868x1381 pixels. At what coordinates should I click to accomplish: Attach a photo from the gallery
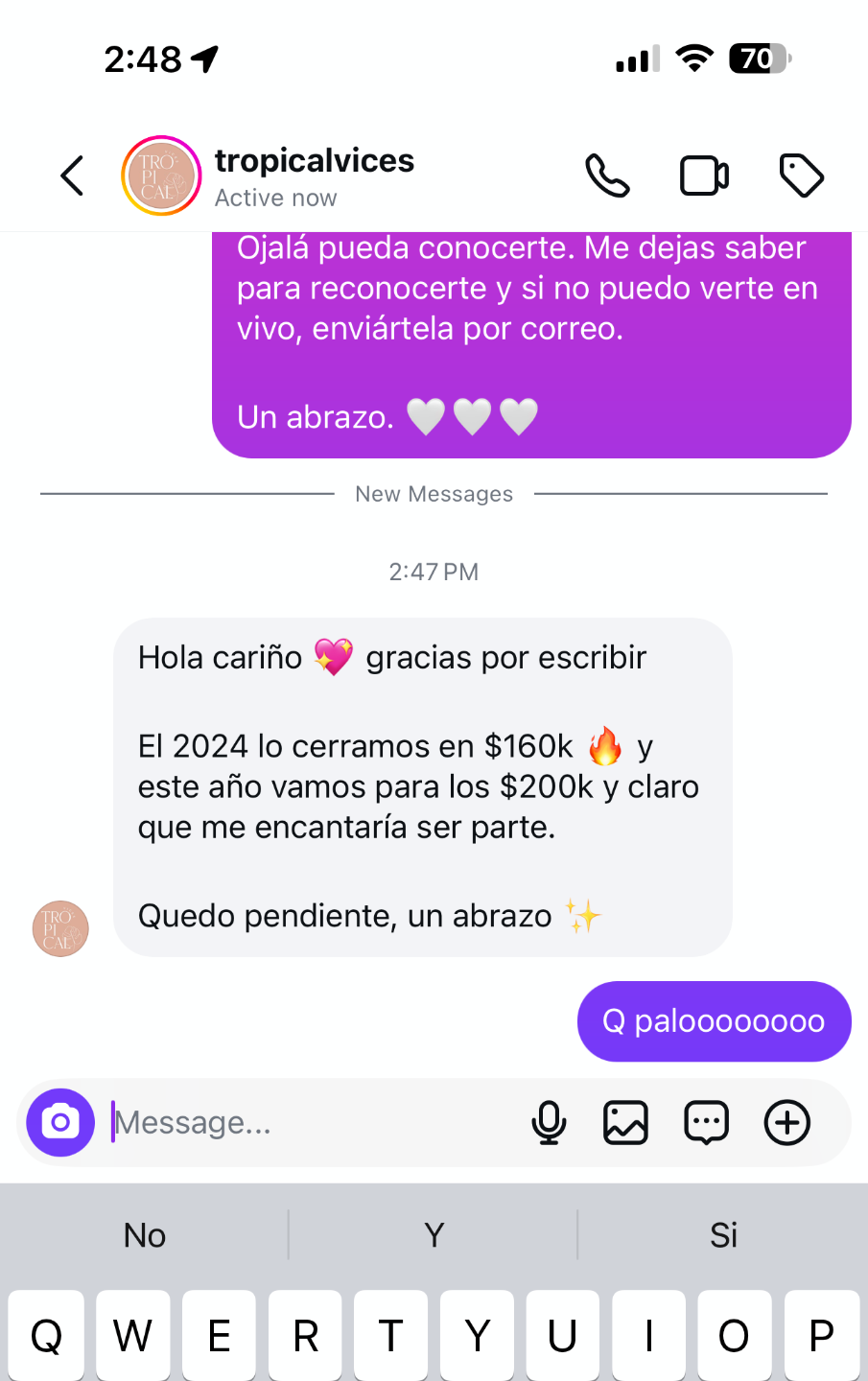click(625, 1122)
